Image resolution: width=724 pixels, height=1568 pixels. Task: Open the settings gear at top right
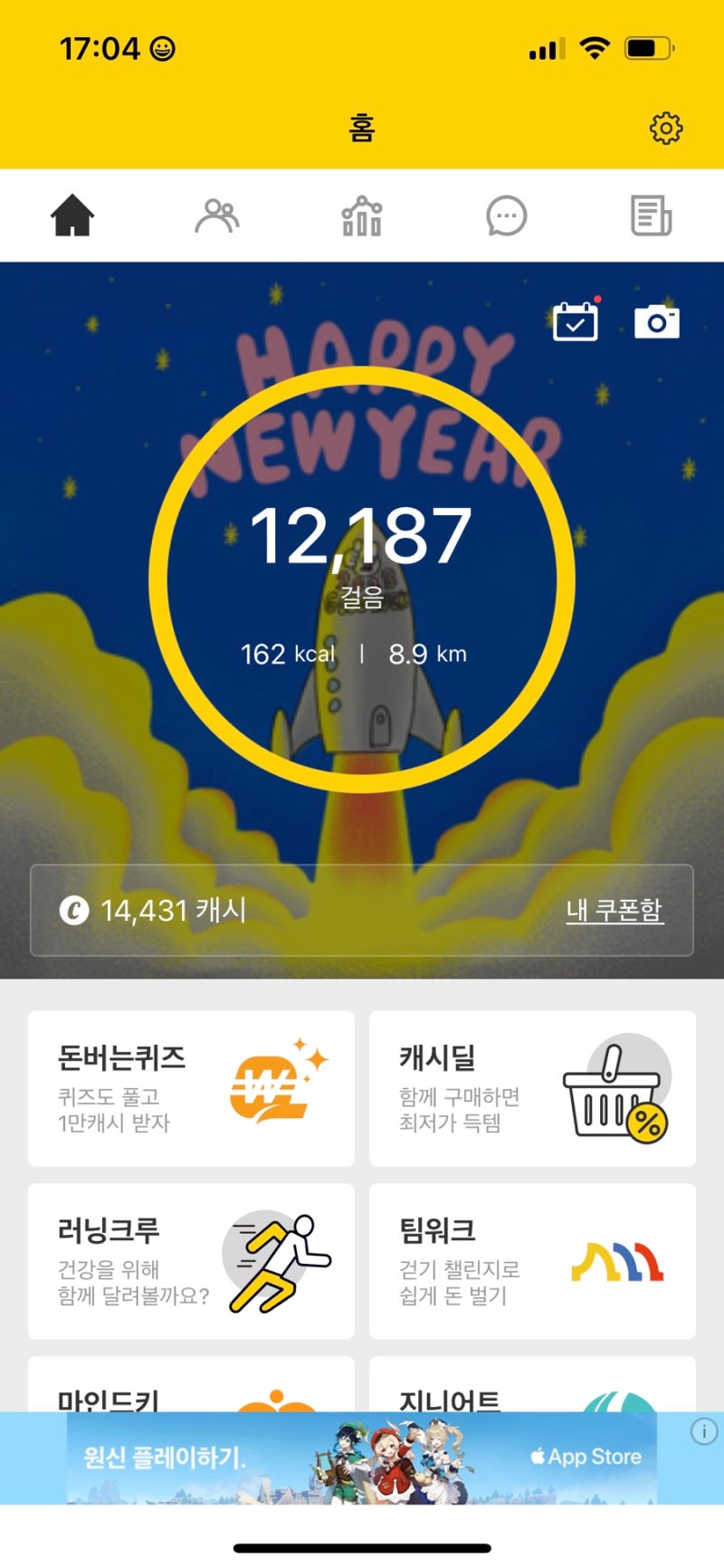tap(667, 128)
